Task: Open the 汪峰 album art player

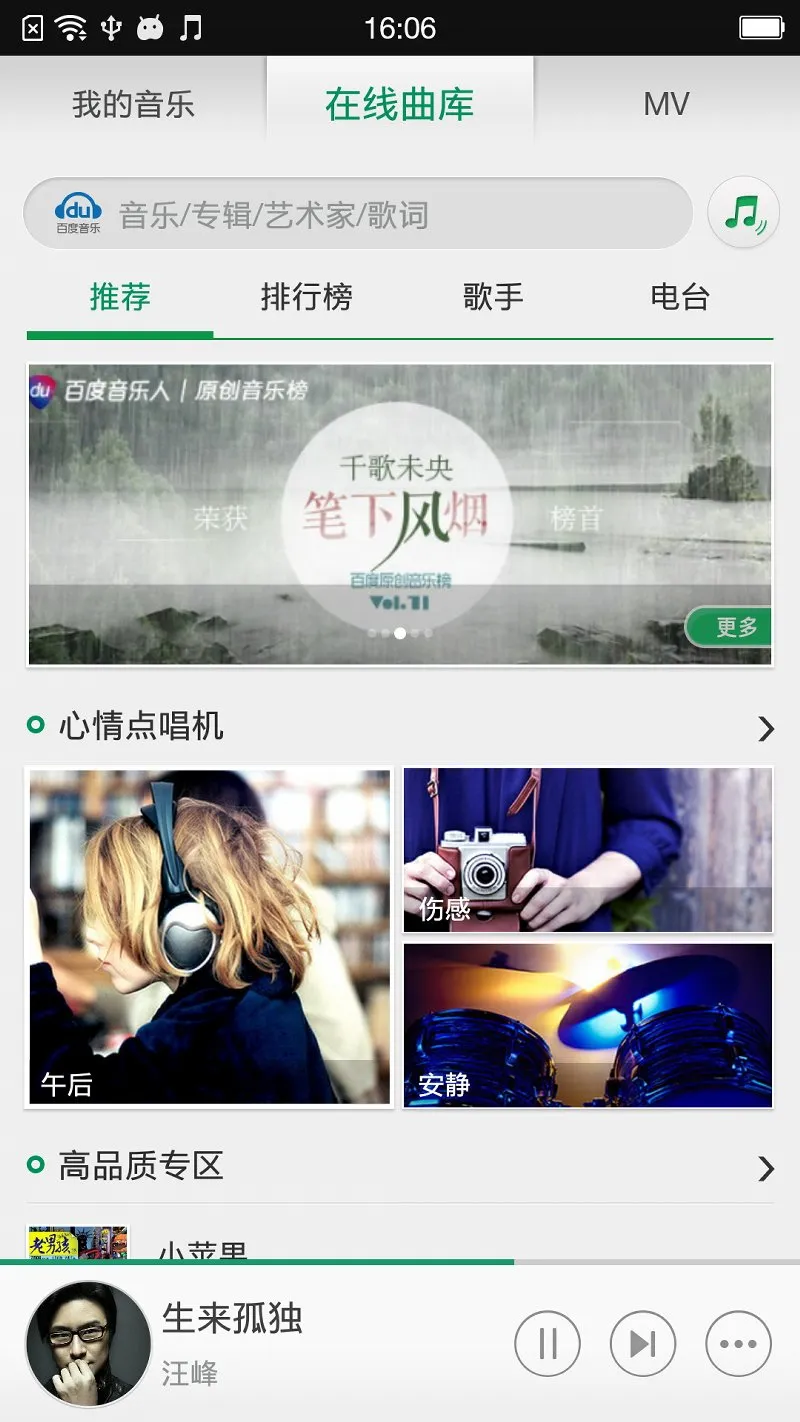Action: [x=88, y=1344]
